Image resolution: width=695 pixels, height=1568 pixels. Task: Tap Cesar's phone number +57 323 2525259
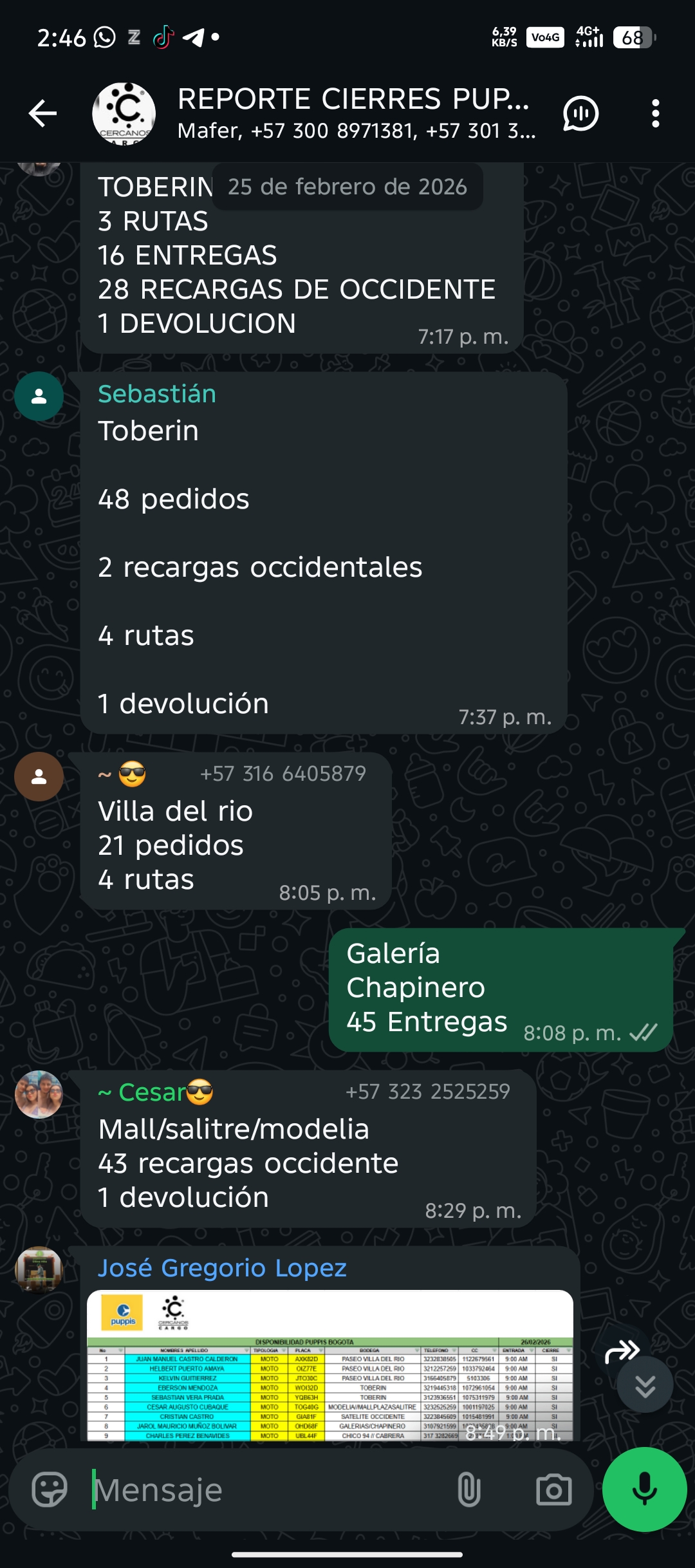click(427, 1092)
